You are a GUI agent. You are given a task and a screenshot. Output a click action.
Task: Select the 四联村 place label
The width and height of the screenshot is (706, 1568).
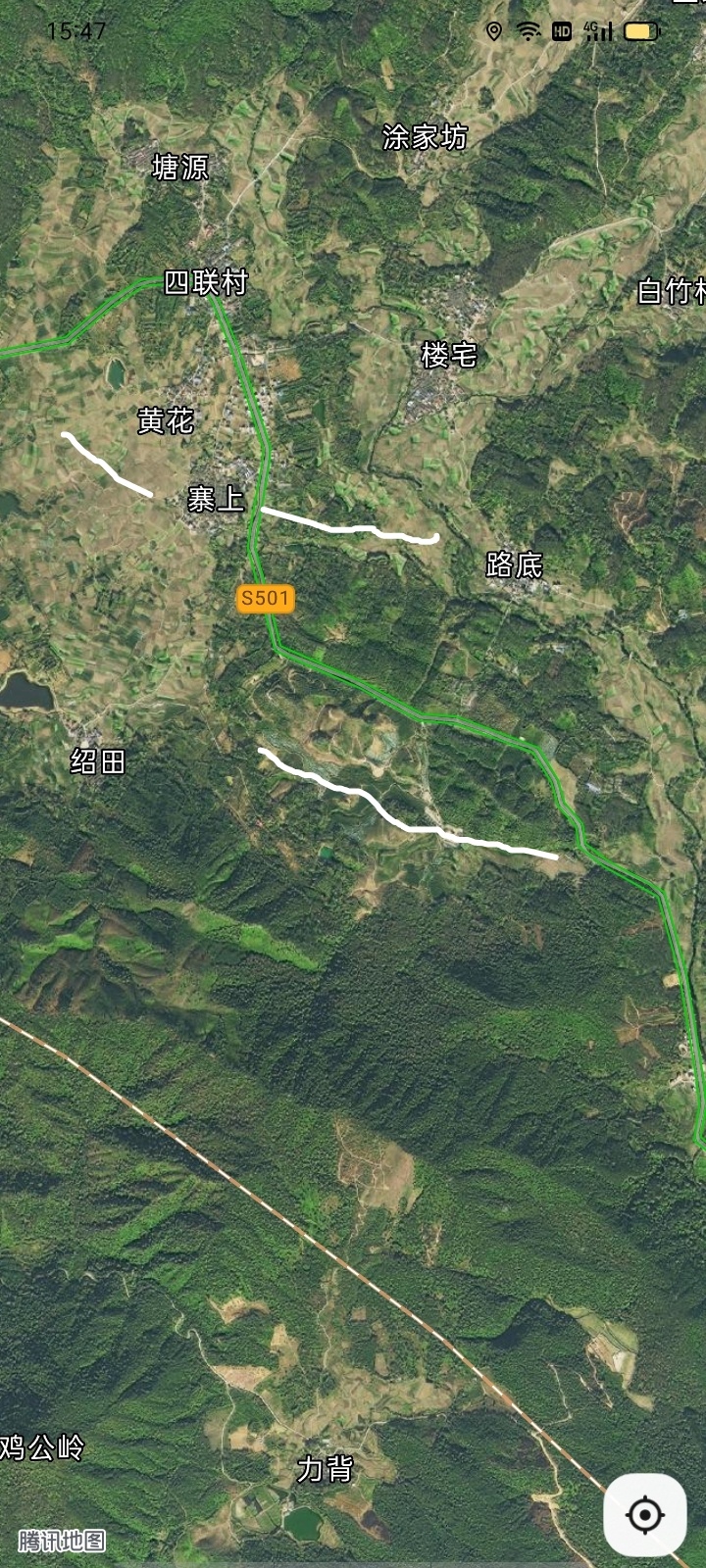point(206,283)
